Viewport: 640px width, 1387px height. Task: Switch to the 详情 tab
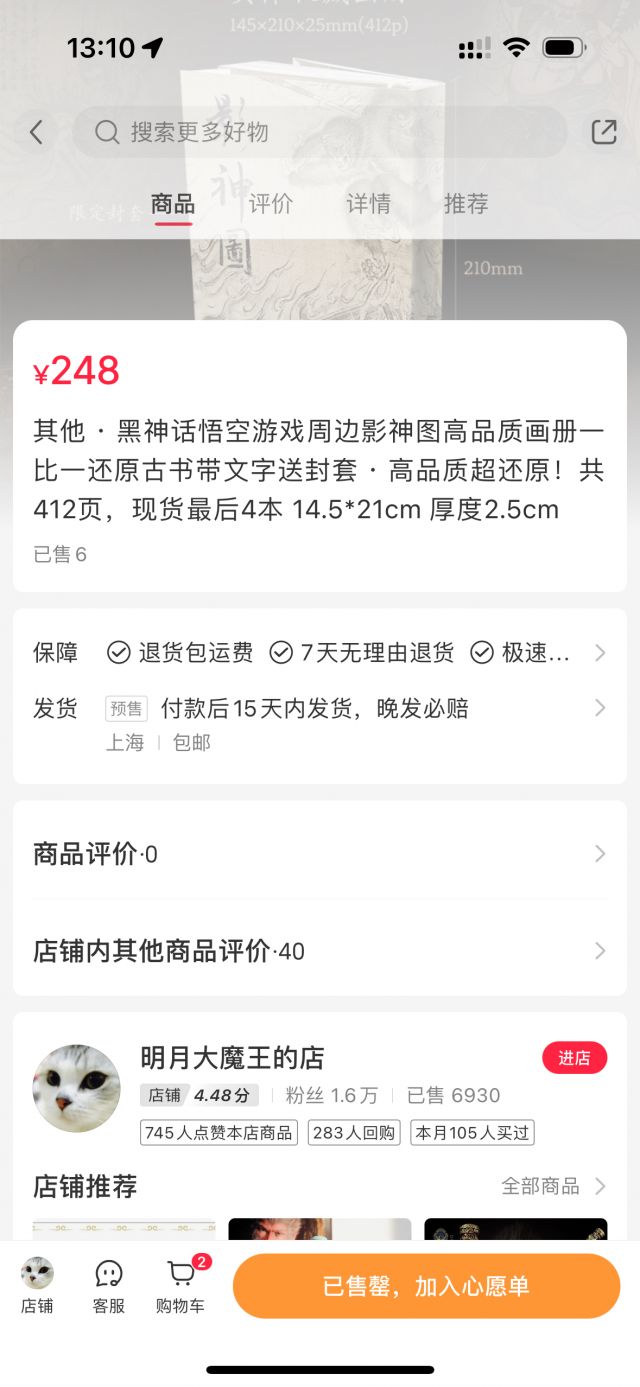point(368,204)
